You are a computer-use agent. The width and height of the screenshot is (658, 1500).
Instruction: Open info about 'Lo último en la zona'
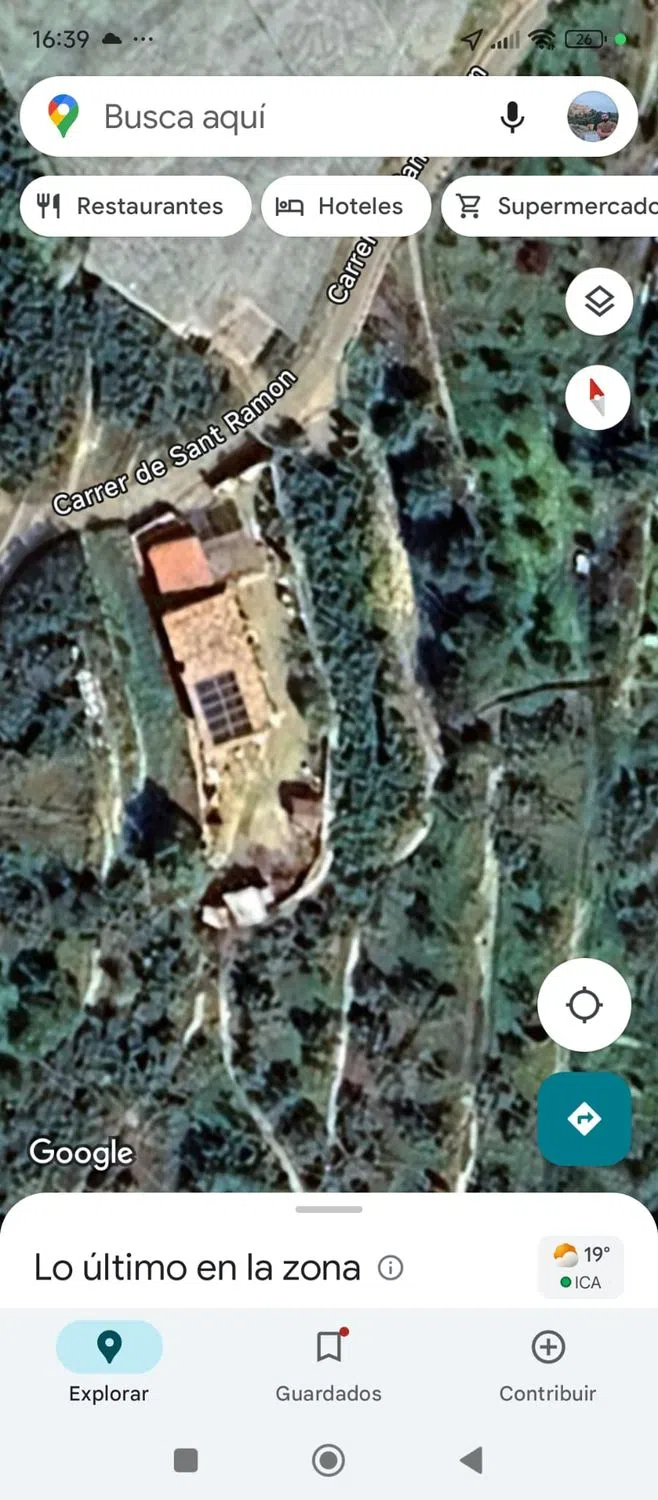tap(390, 1268)
